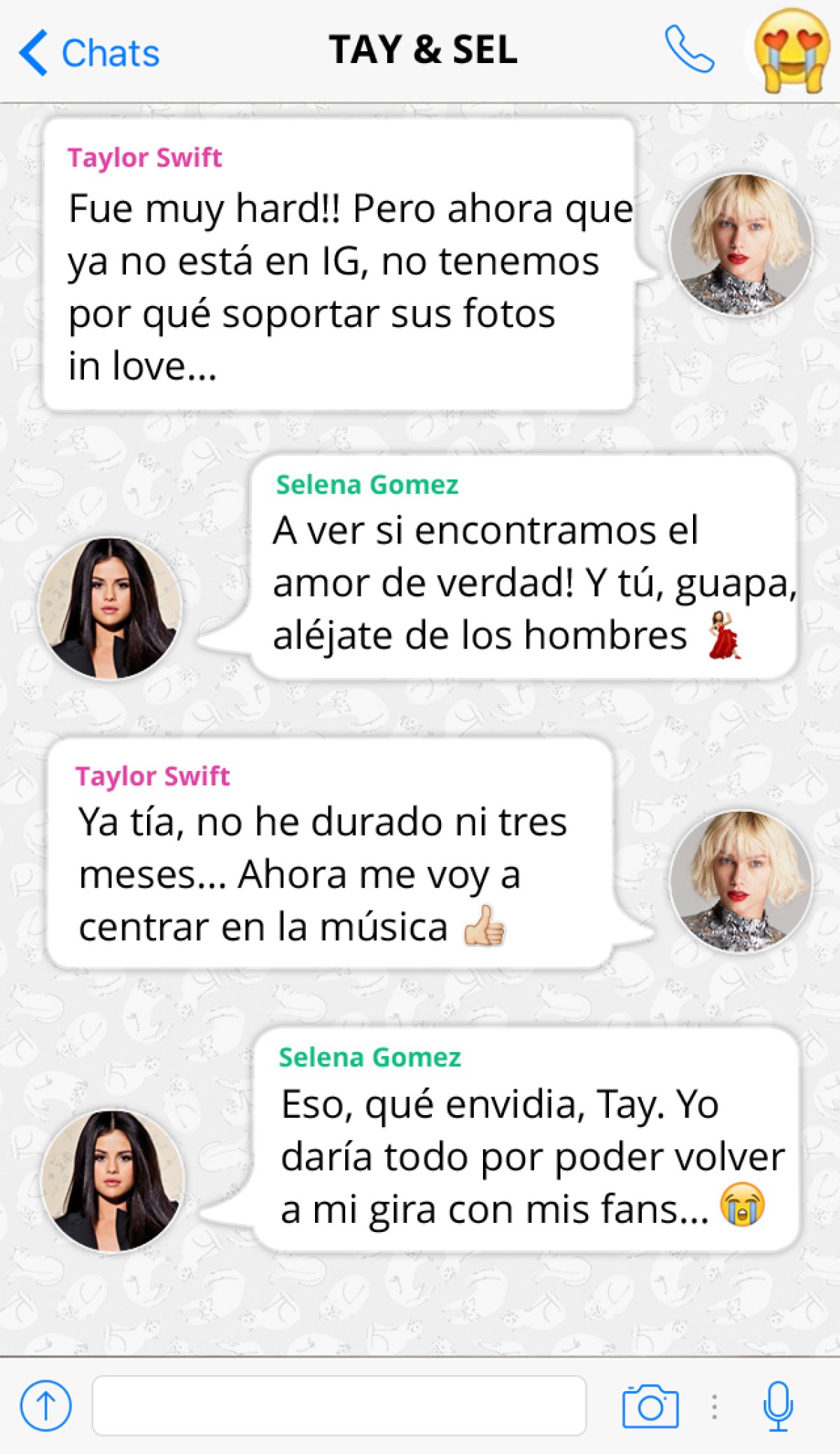The height and width of the screenshot is (1454, 840).
Task: Open the group's emoji profile picture
Action: click(791, 50)
